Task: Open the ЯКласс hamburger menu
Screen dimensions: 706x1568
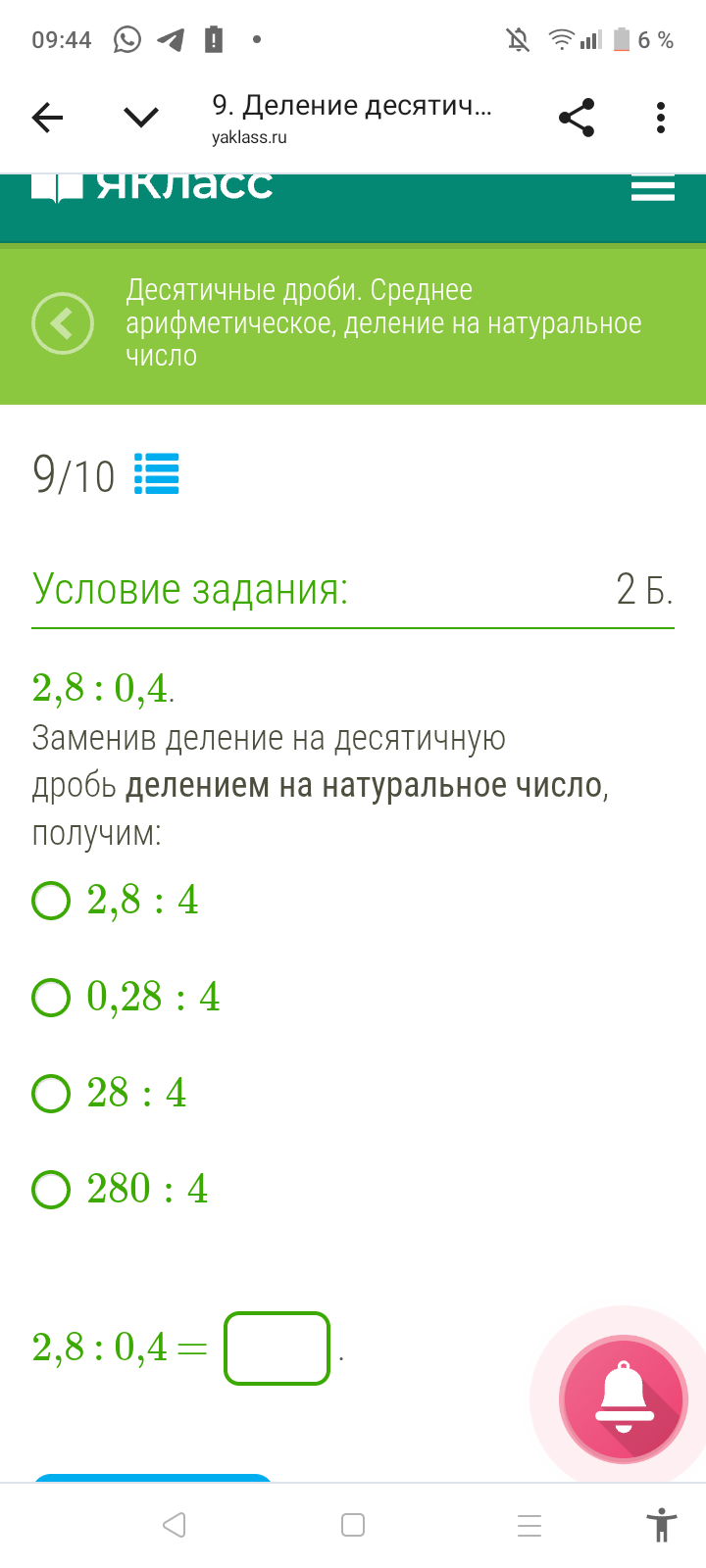Action: (x=653, y=187)
